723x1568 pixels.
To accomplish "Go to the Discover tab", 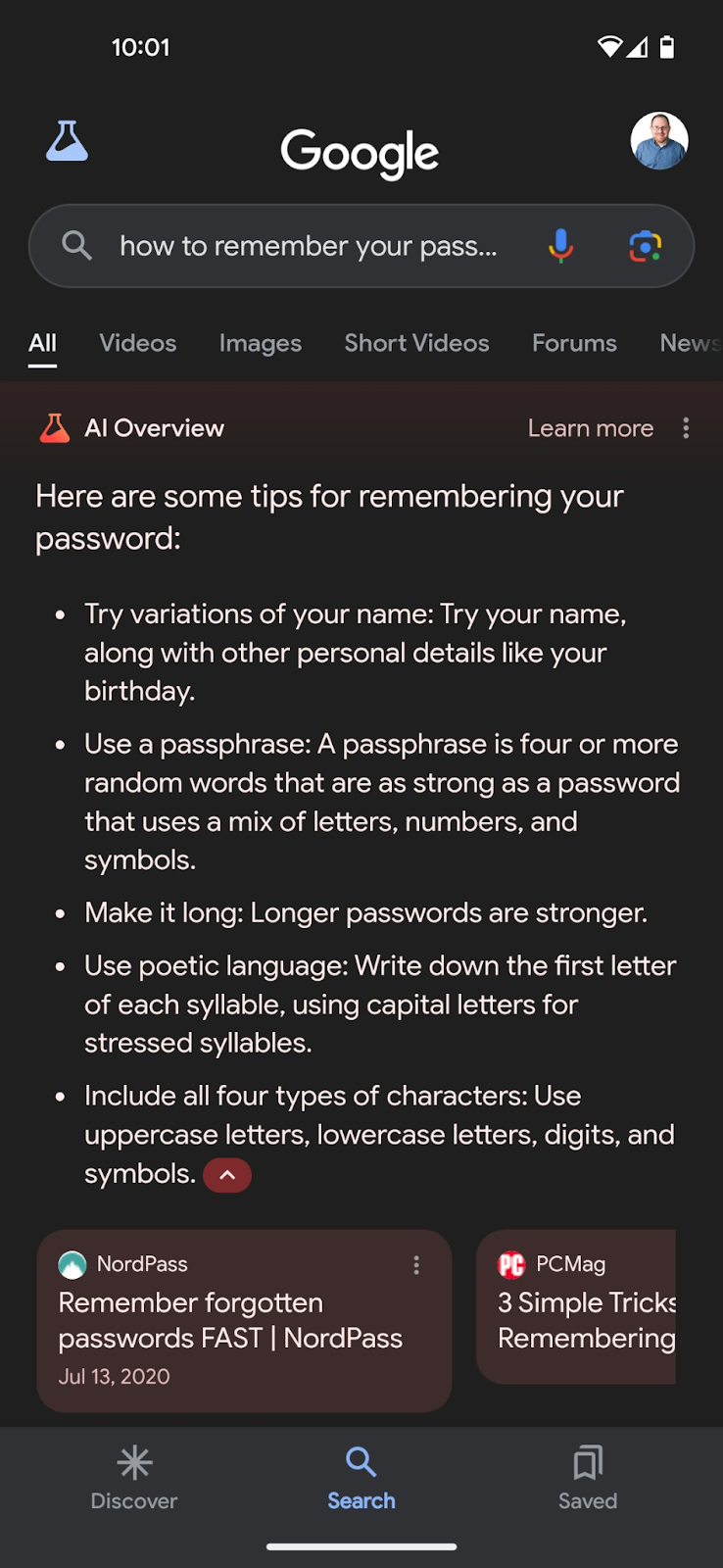I will [134, 1478].
